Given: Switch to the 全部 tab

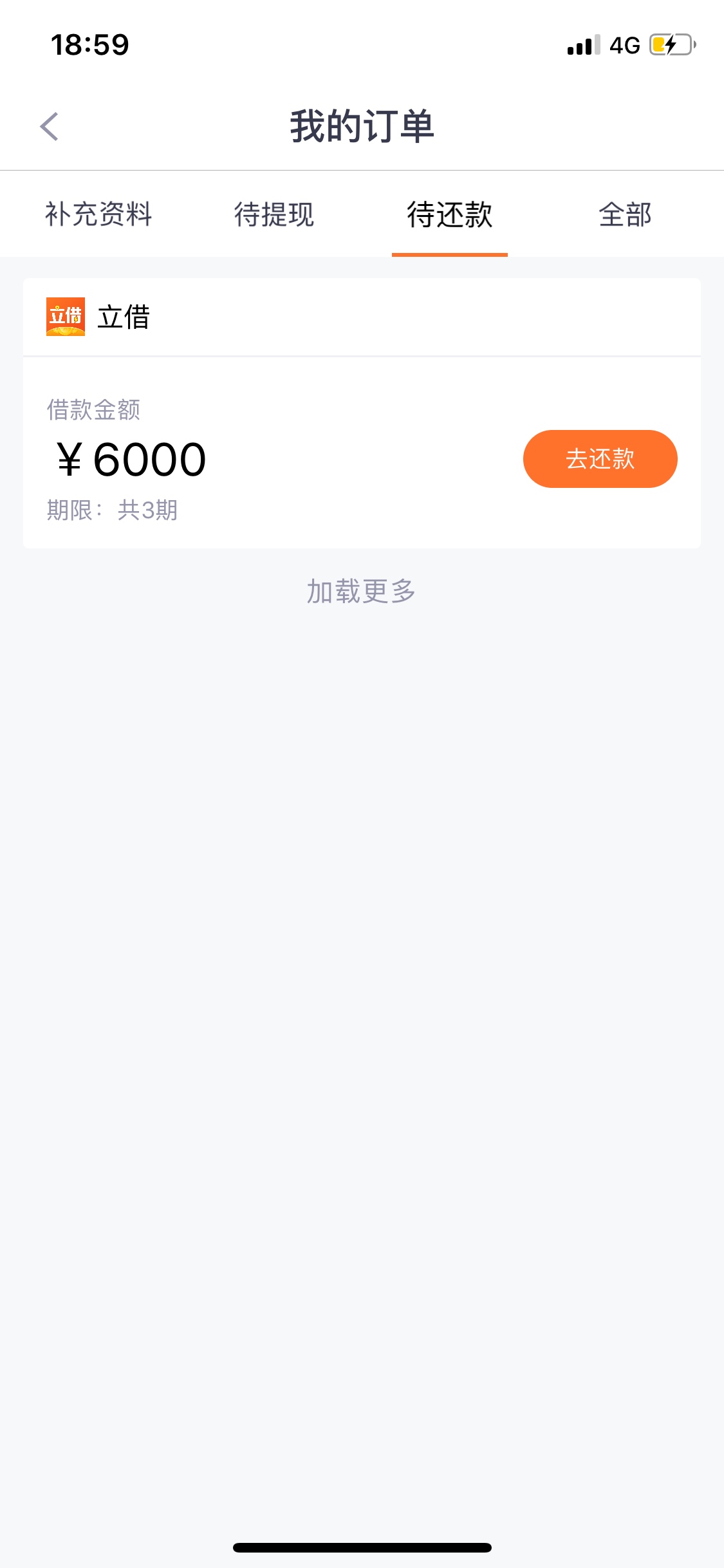Looking at the screenshot, I should pyautogui.click(x=626, y=214).
